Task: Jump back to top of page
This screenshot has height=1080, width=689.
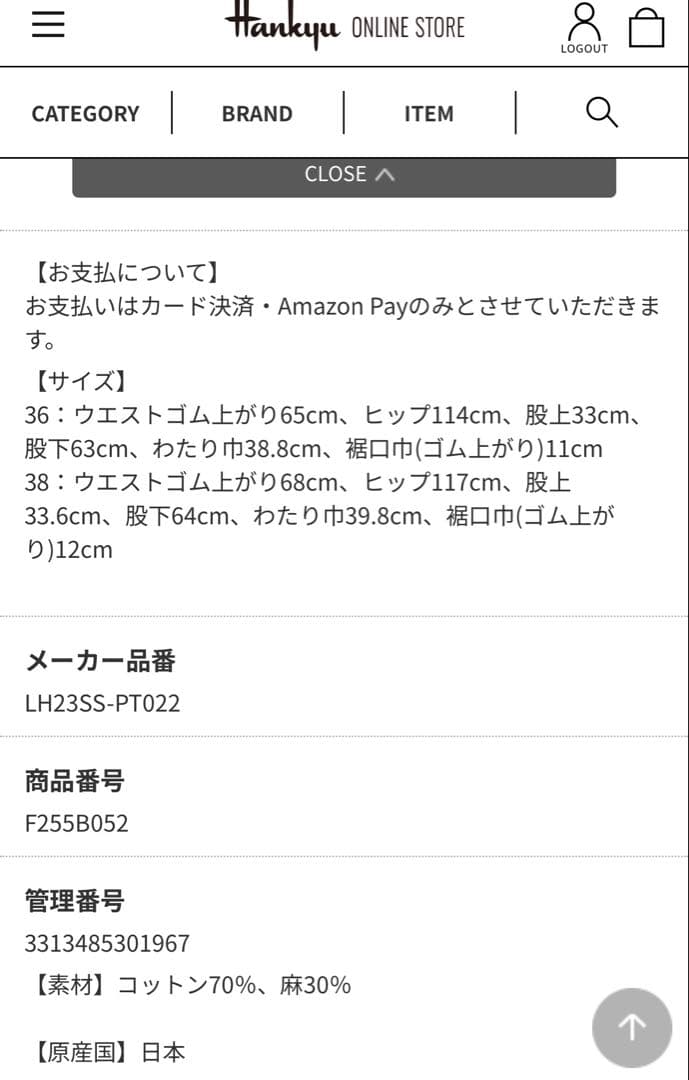Action: tap(632, 1027)
